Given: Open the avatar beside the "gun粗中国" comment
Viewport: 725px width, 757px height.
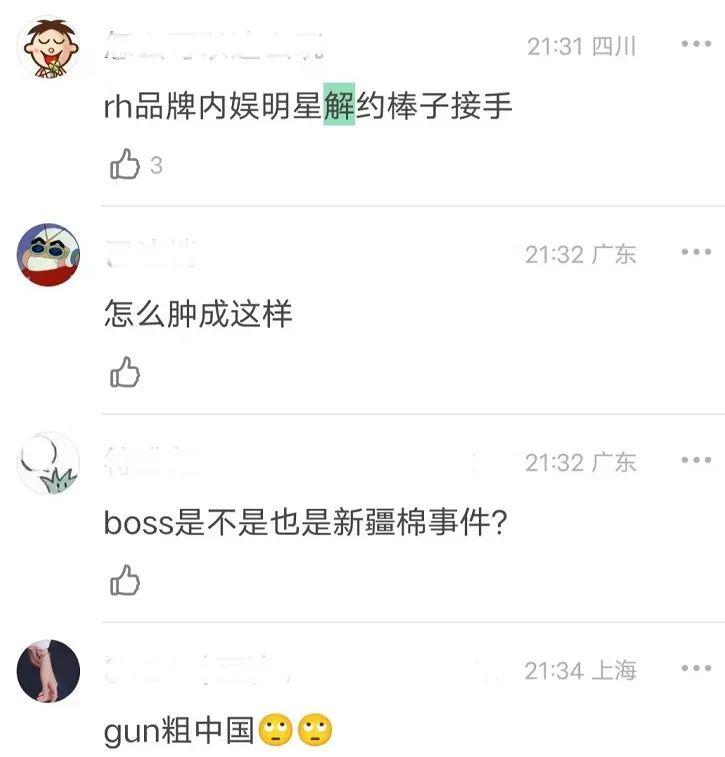Looking at the screenshot, I should pyautogui.click(x=48, y=671).
